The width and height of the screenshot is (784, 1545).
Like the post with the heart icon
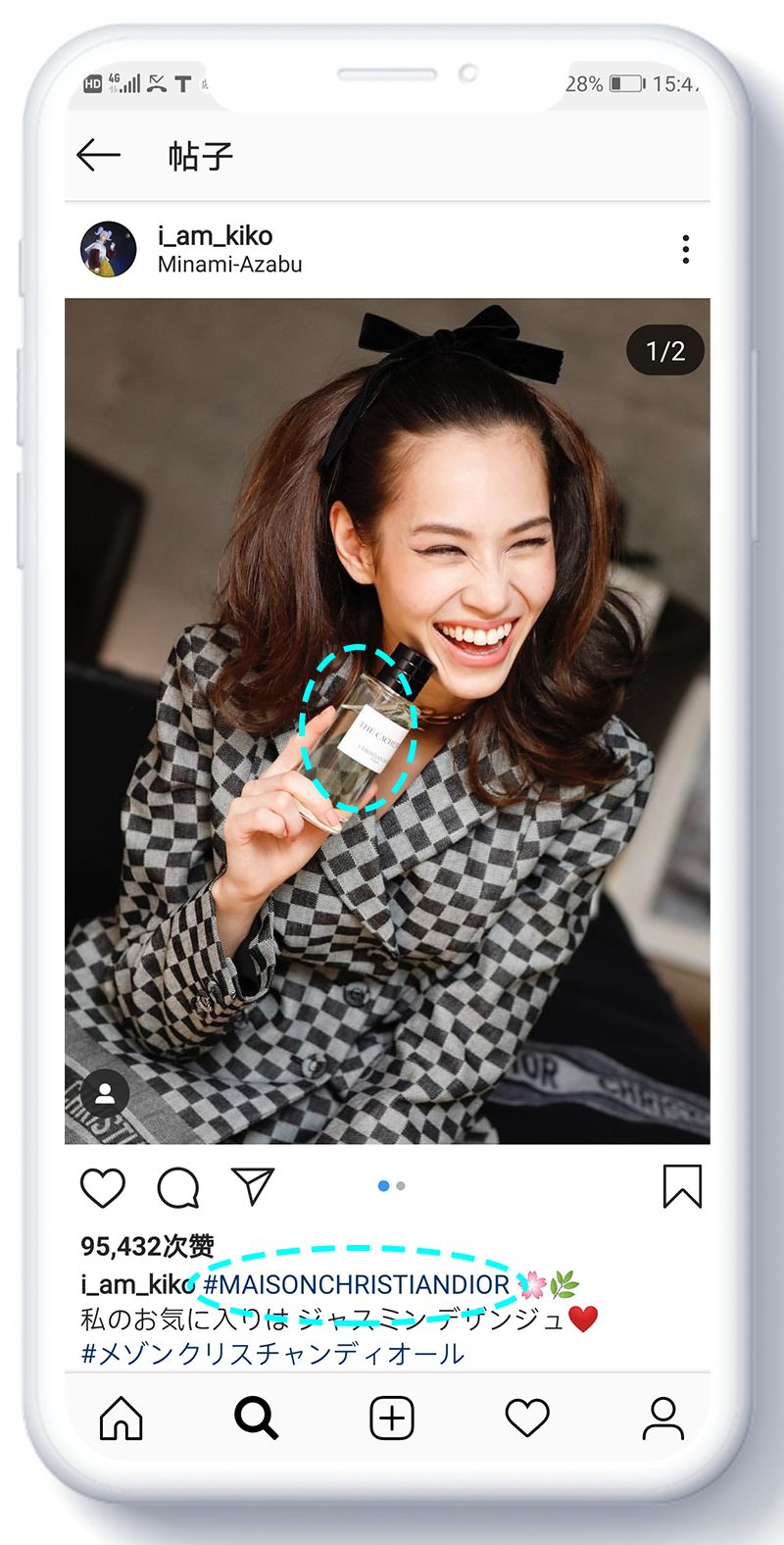coord(103,1187)
